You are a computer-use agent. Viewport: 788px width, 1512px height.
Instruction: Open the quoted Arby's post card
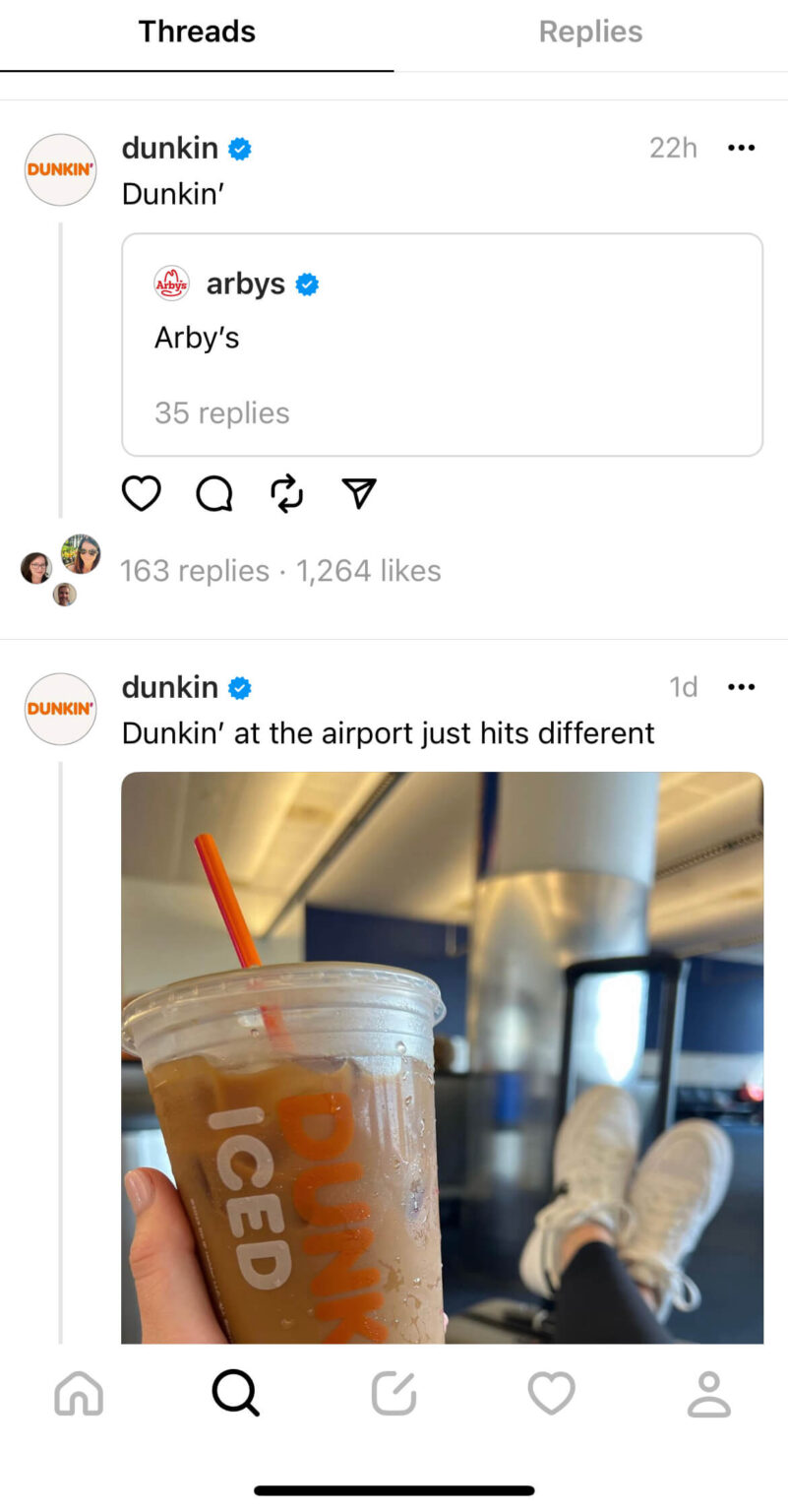[442, 345]
